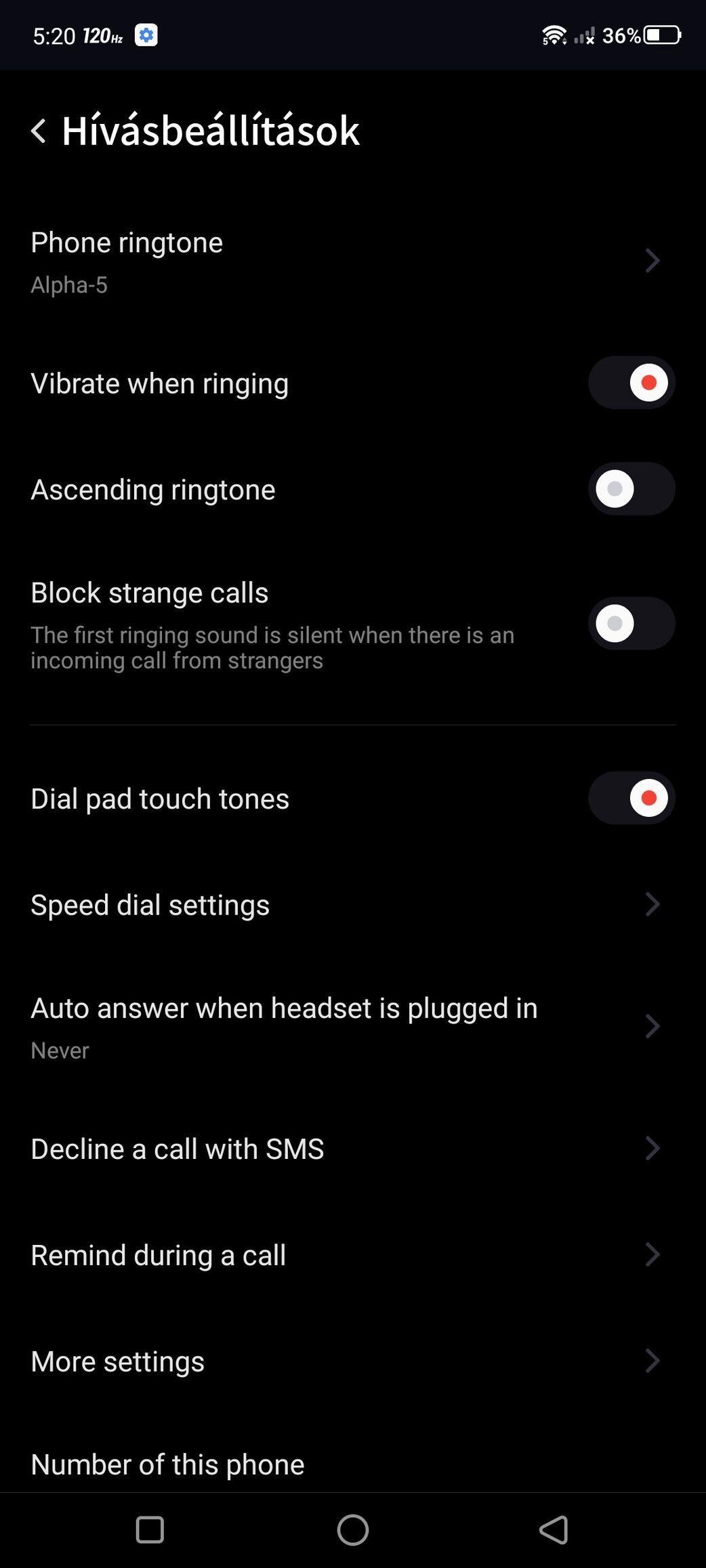Disable Vibrate when ringing
This screenshot has width=706, height=1568.
tap(631, 383)
